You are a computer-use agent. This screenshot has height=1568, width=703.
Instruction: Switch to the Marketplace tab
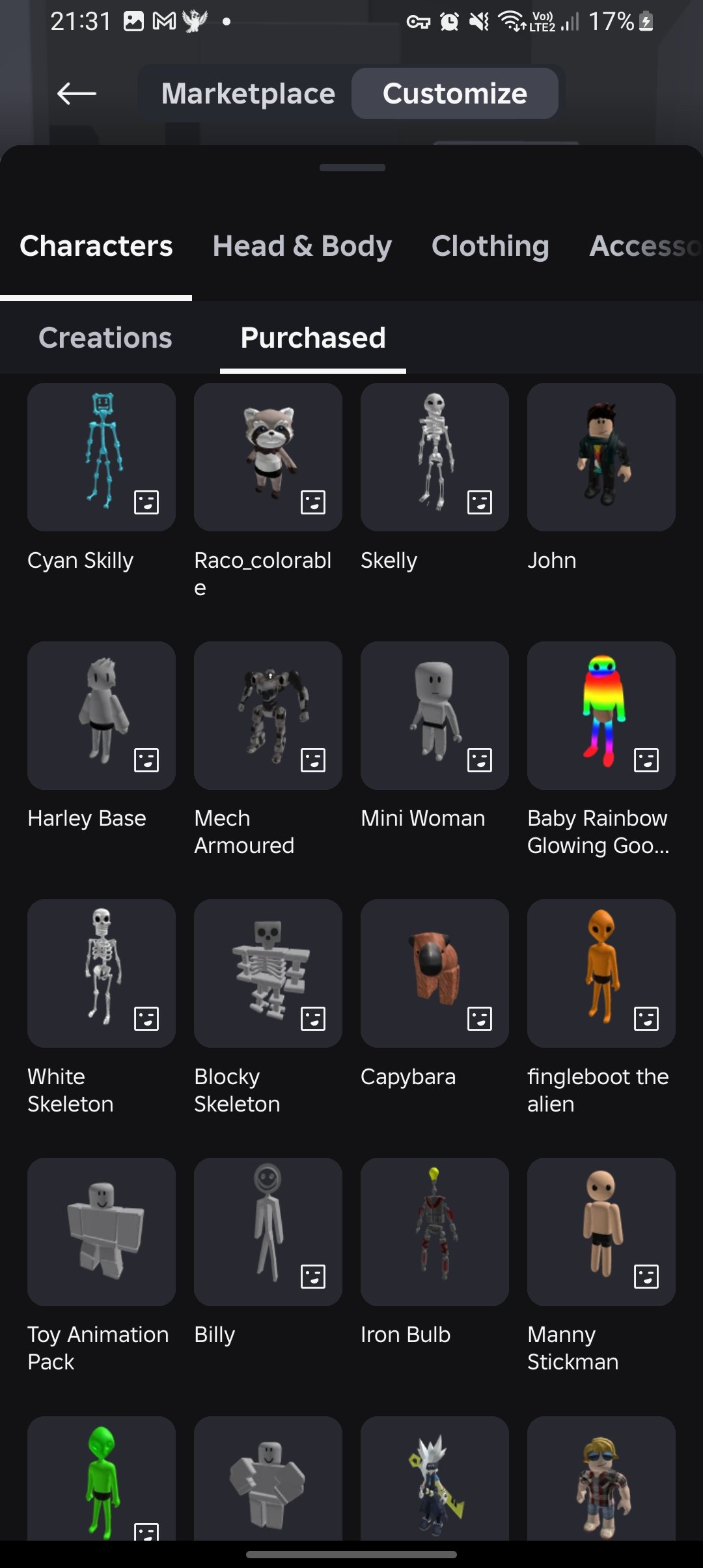click(248, 94)
